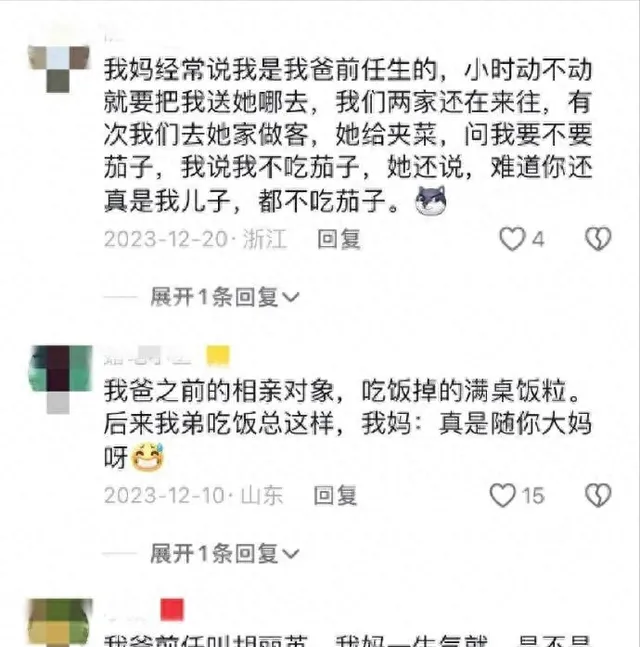The image size is (640, 647).
Task: Like the 浙江 comment with 4 likes
Action: pos(512,239)
